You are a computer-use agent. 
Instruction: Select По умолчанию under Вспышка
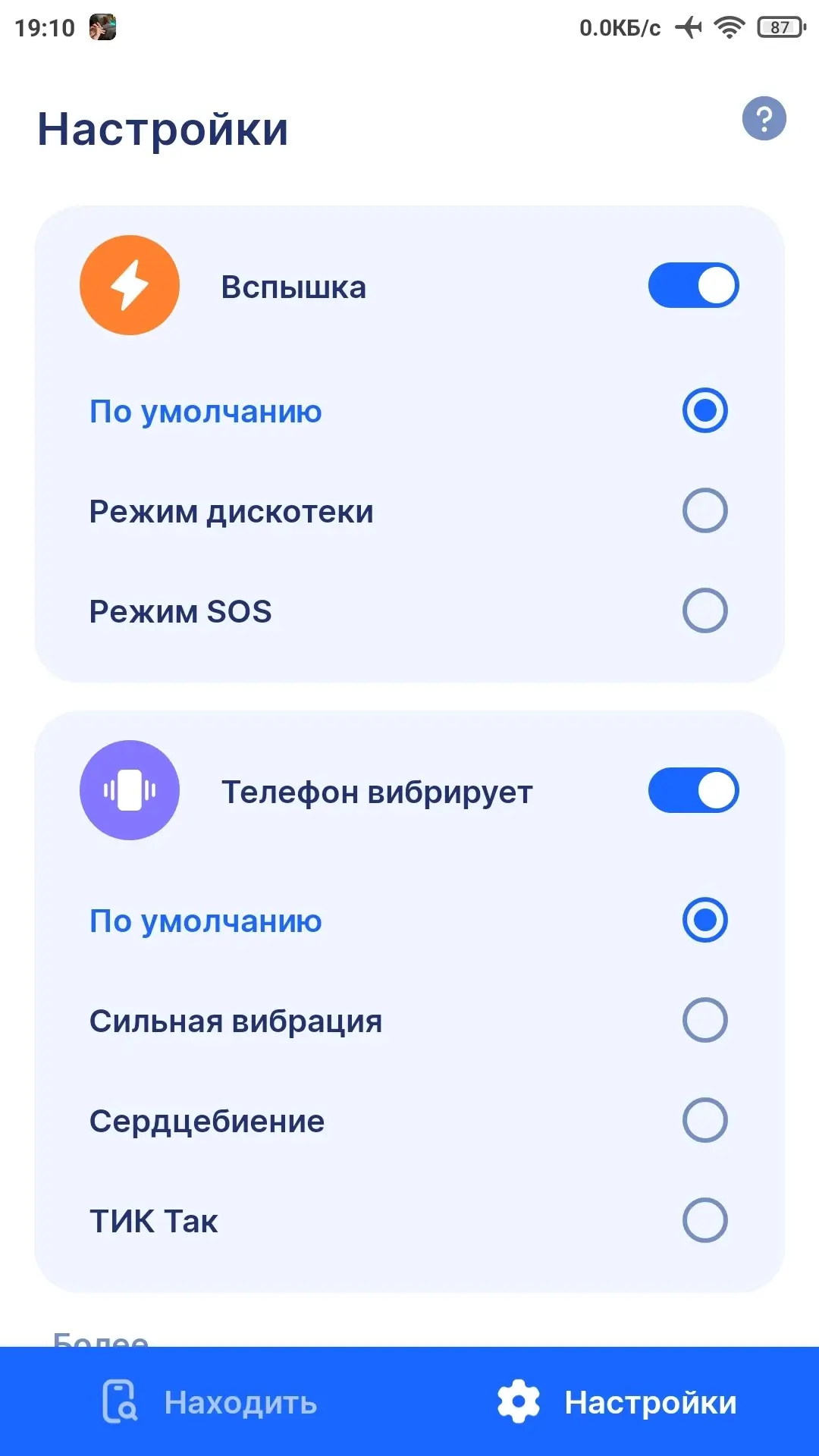409,411
